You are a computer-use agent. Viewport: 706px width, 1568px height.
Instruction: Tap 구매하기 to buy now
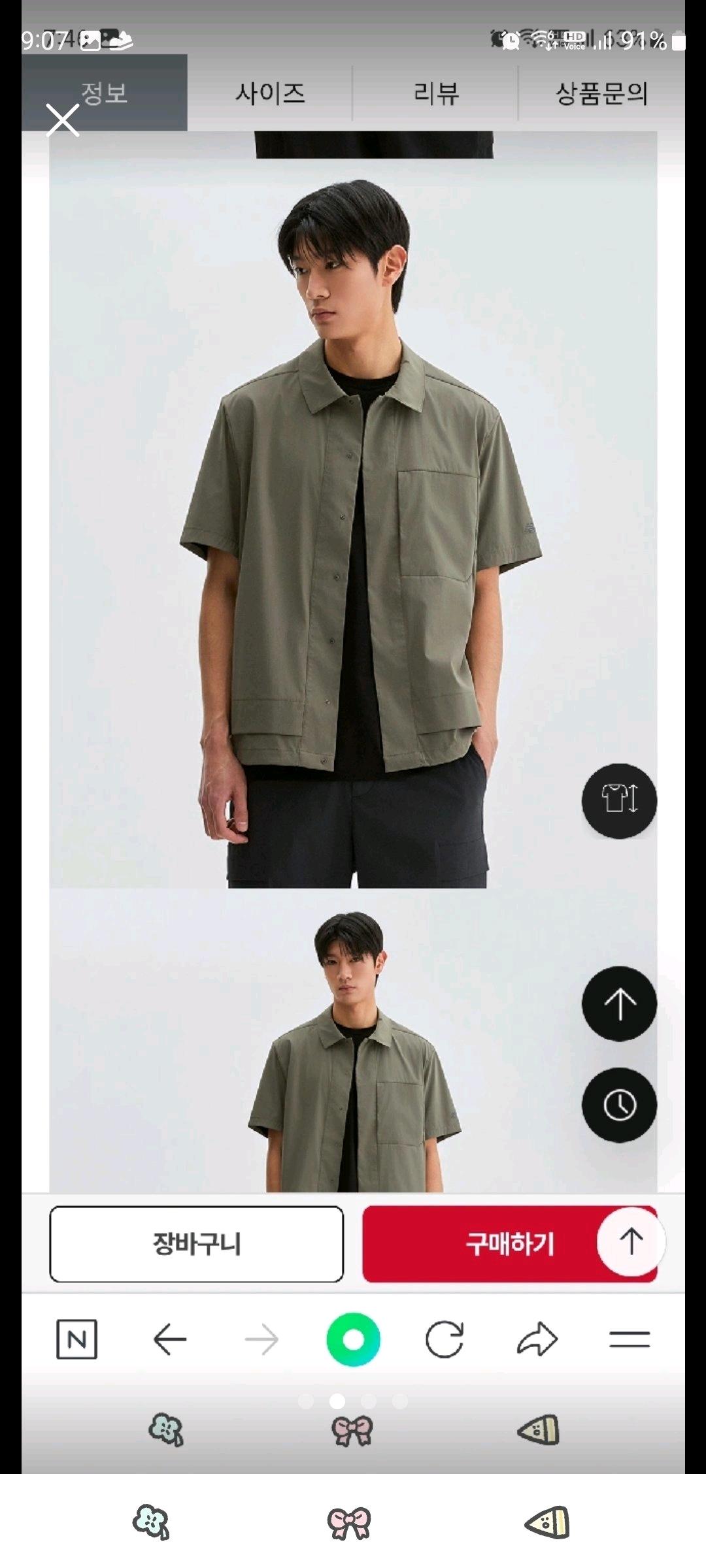[509, 1244]
